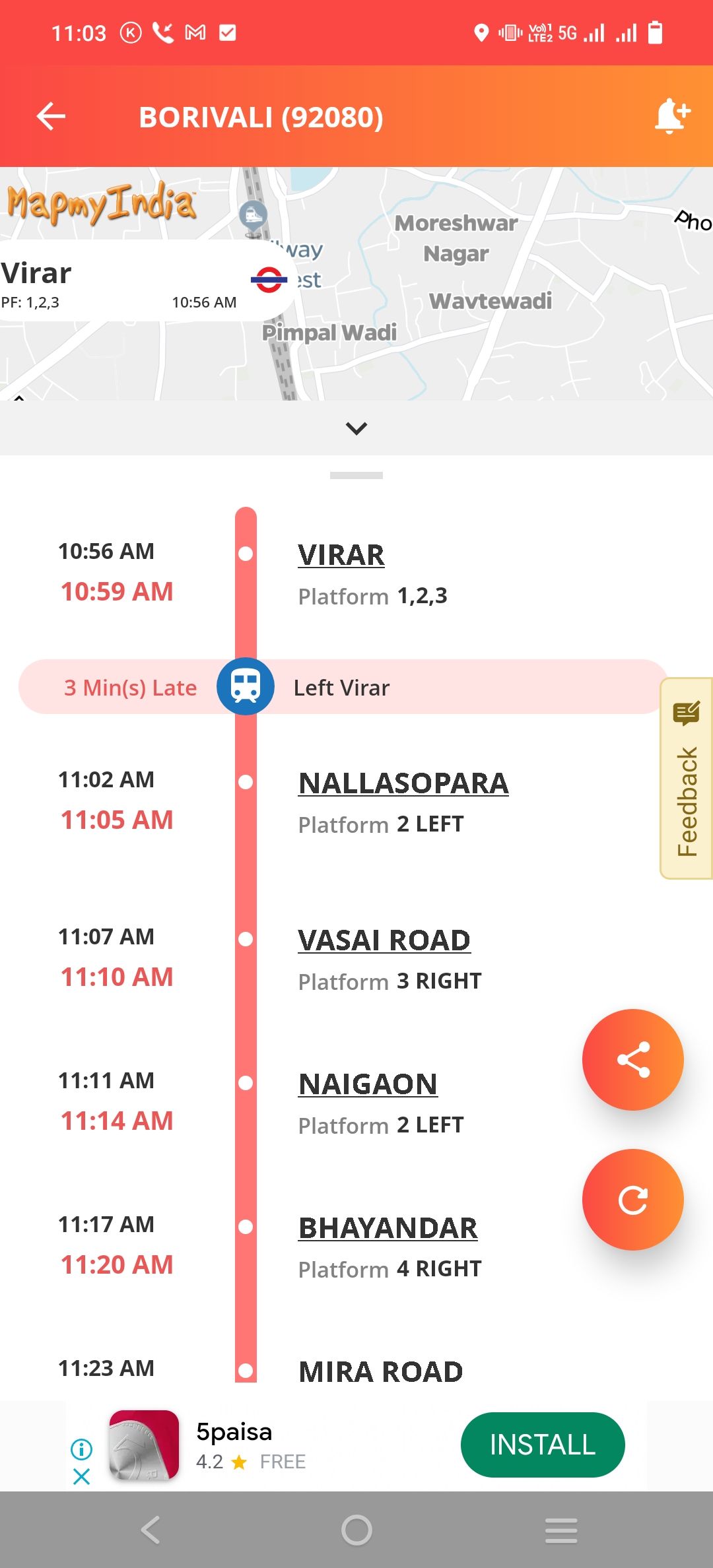Refresh the train running status
This screenshot has height=1568, width=713.
coord(632,1200)
